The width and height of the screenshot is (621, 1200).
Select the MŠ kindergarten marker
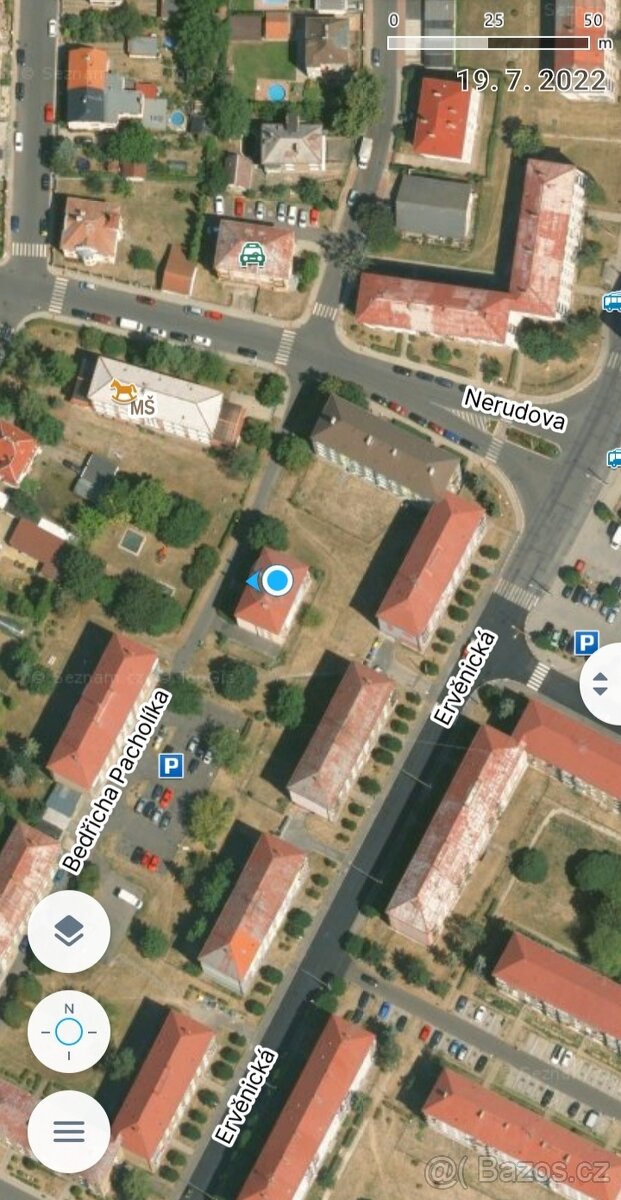tap(126, 391)
